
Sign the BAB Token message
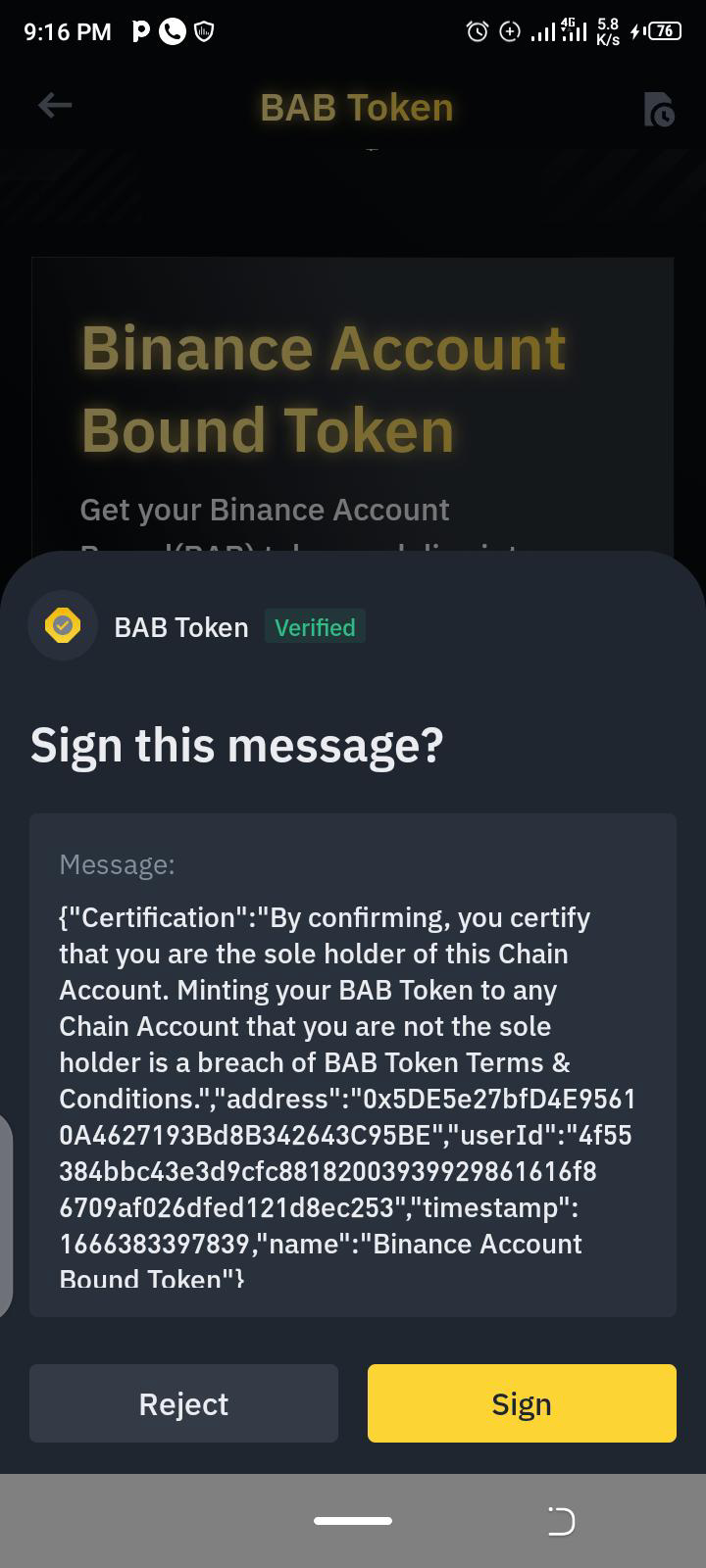pyautogui.click(x=522, y=1403)
